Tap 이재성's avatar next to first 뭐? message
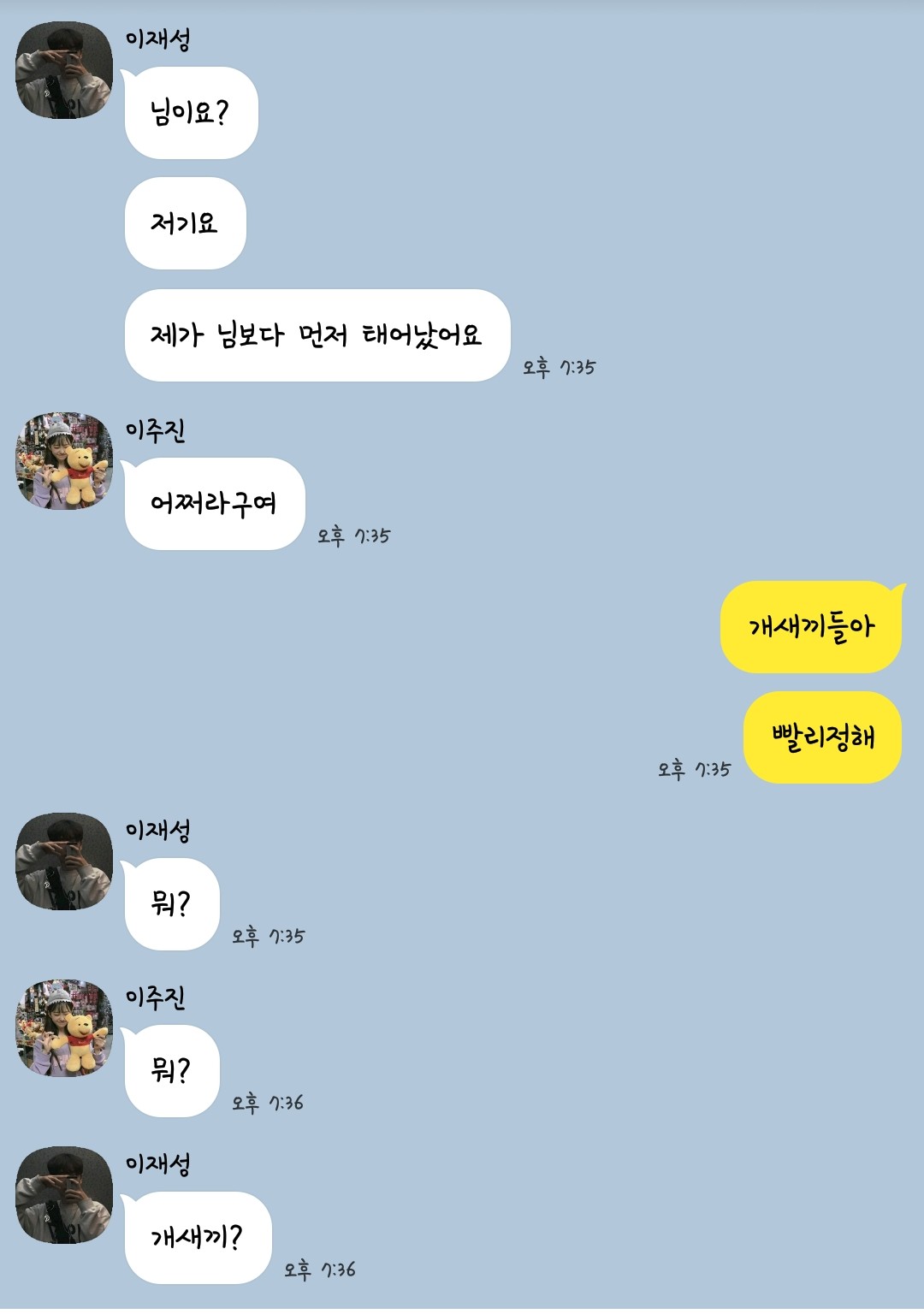This screenshot has width=924, height=1314. pos(64,861)
